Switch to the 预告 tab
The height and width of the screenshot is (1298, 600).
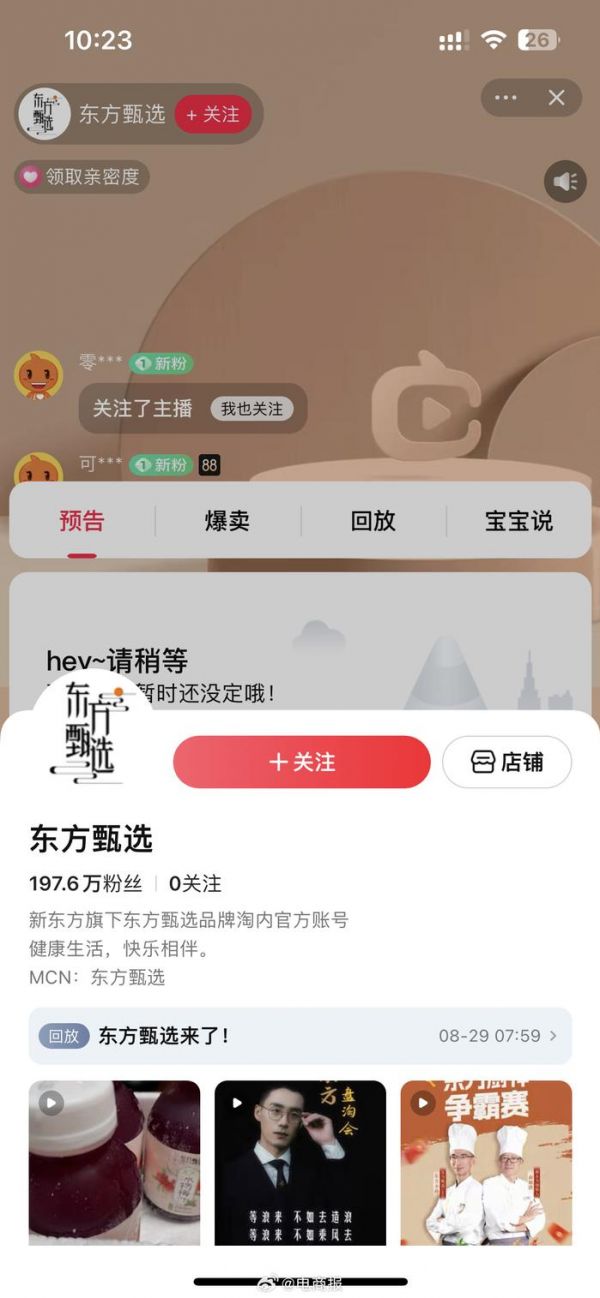(82, 521)
